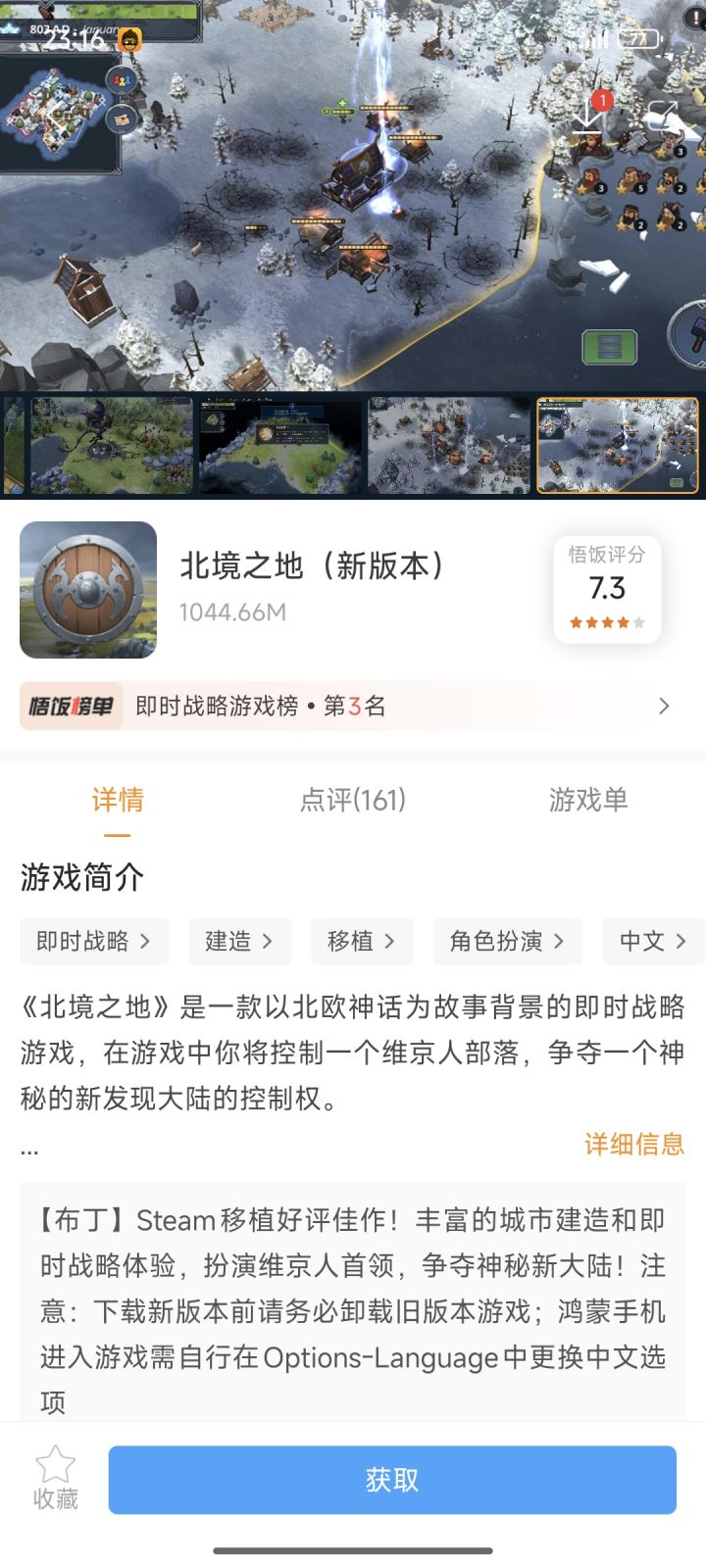Open the 悟饭评分 7.3 rating card
The width and height of the screenshot is (706, 1568).
pyautogui.click(x=607, y=589)
